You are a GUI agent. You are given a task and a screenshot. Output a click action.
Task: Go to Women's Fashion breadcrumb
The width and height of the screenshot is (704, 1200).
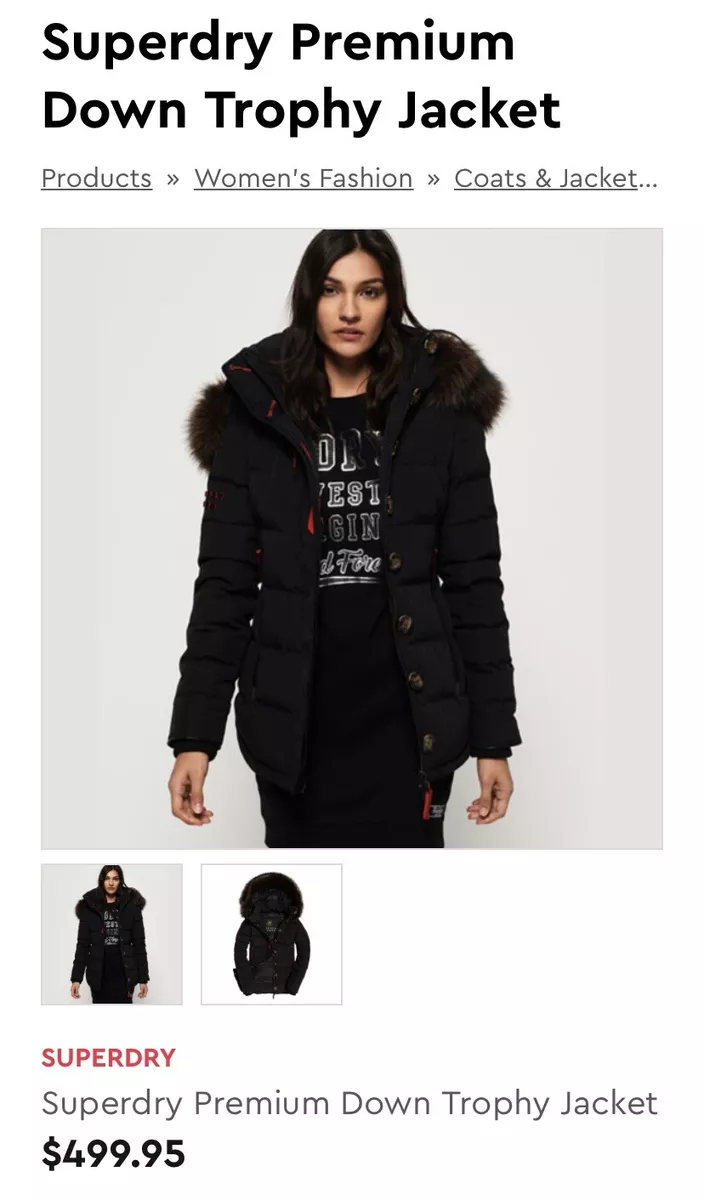click(303, 178)
